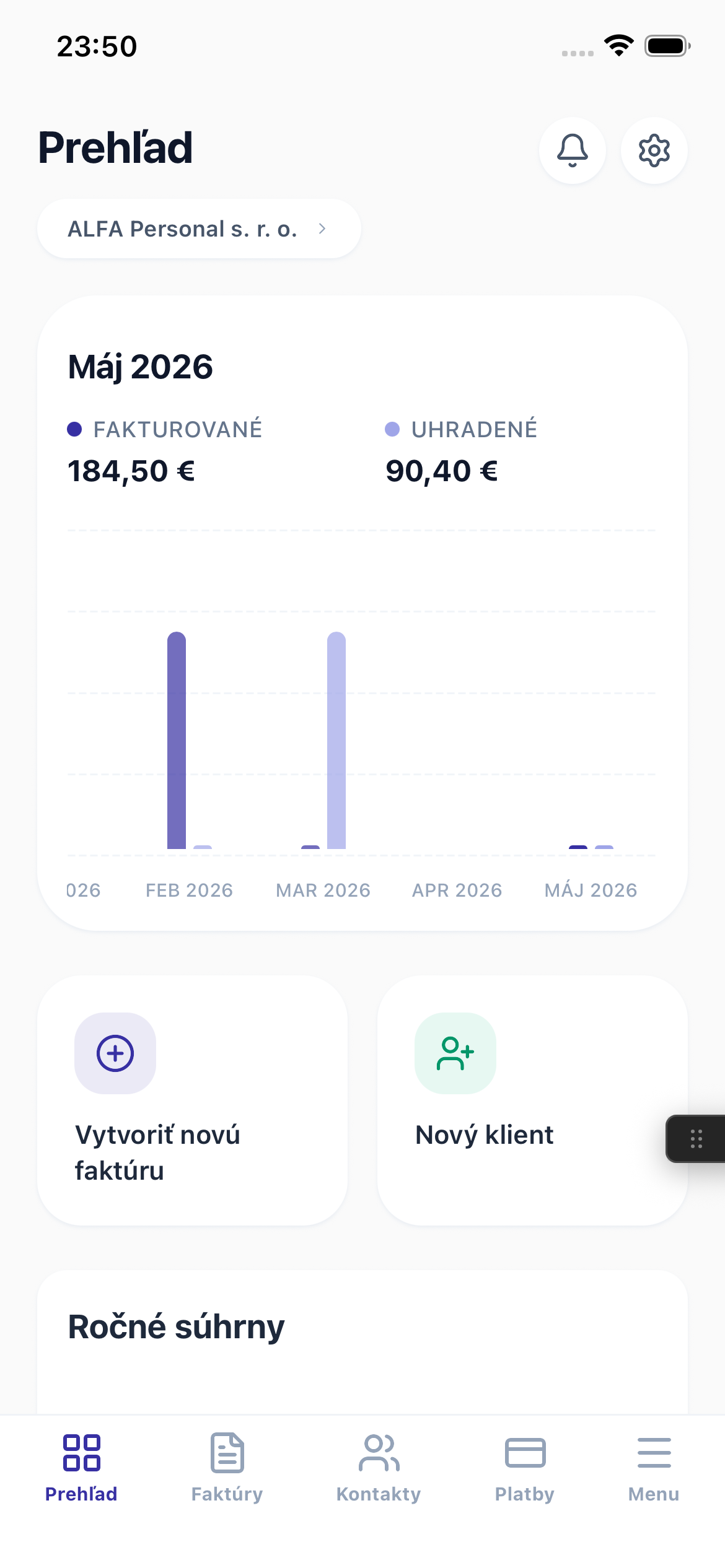Select the MAR 2026 bar in the chart

[323, 740]
